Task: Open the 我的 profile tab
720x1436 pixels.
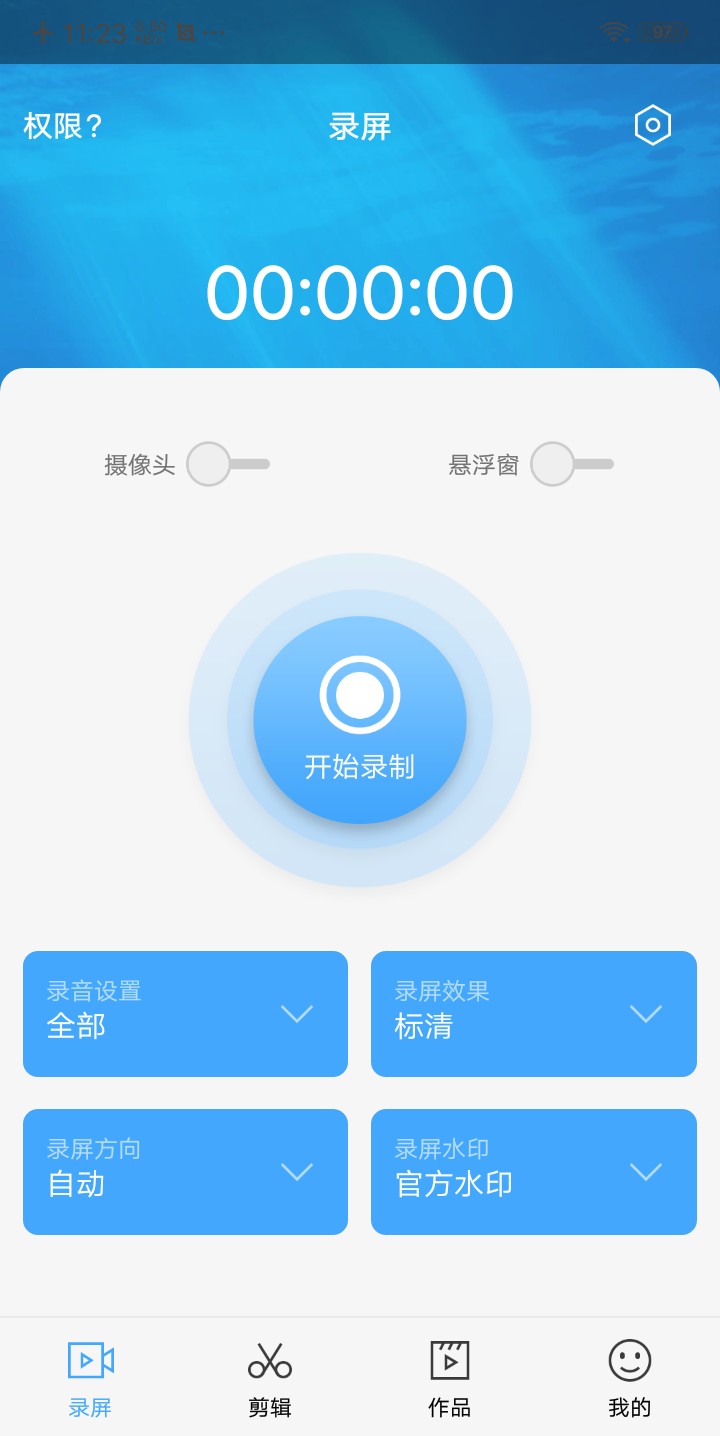Action: (x=630, y=1379)
